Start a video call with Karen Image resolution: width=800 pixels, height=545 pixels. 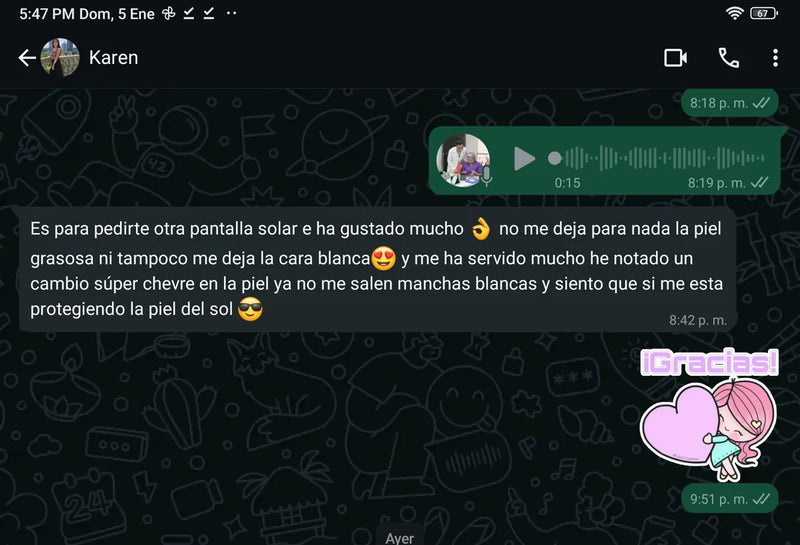[676, 58]
